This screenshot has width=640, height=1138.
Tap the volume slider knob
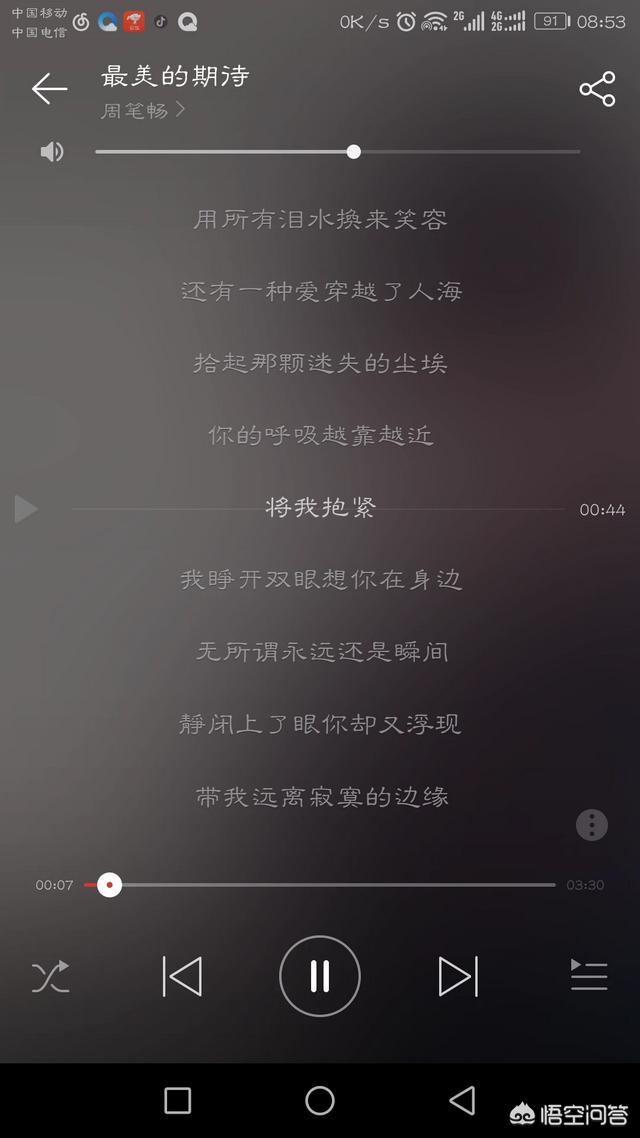(353, 152)
